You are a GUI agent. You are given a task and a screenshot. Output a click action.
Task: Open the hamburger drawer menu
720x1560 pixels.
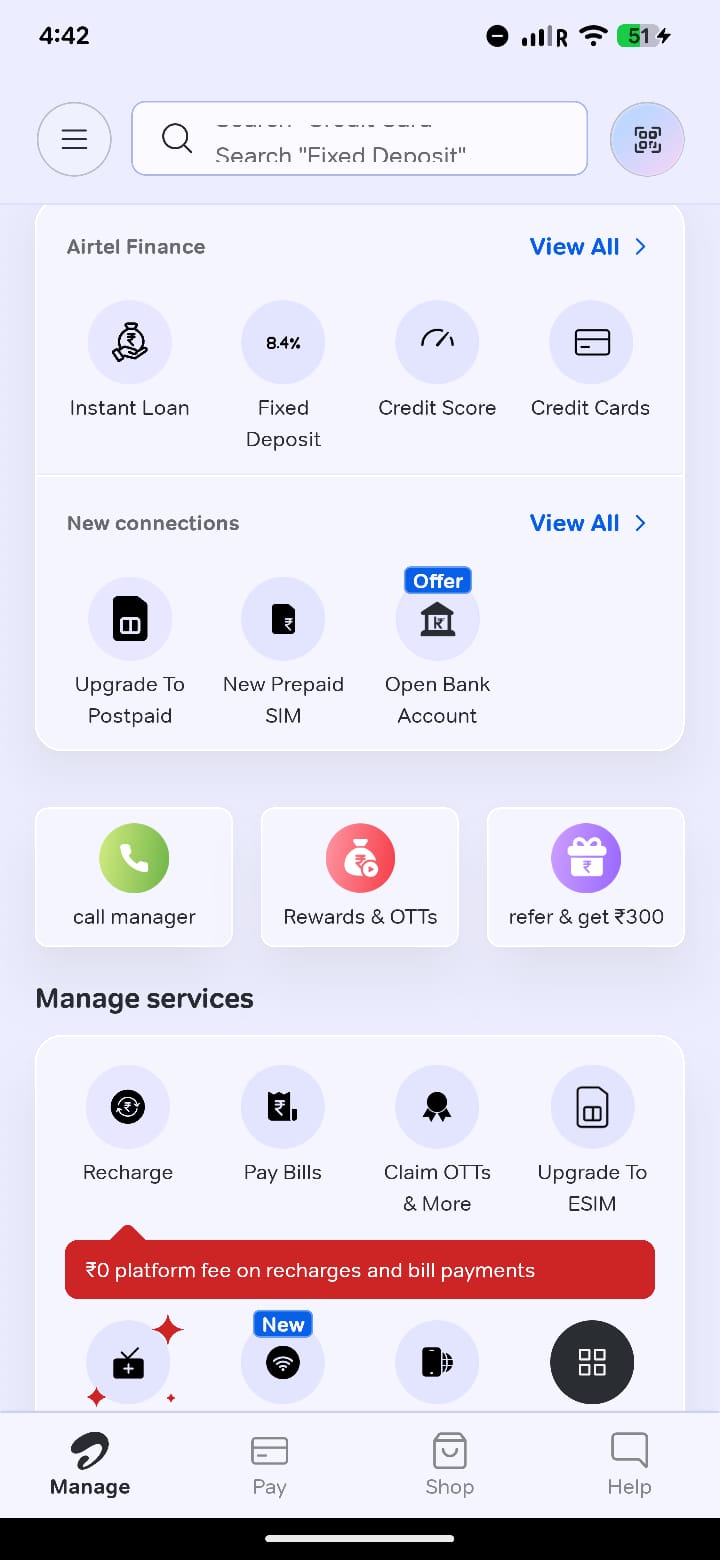74,139
